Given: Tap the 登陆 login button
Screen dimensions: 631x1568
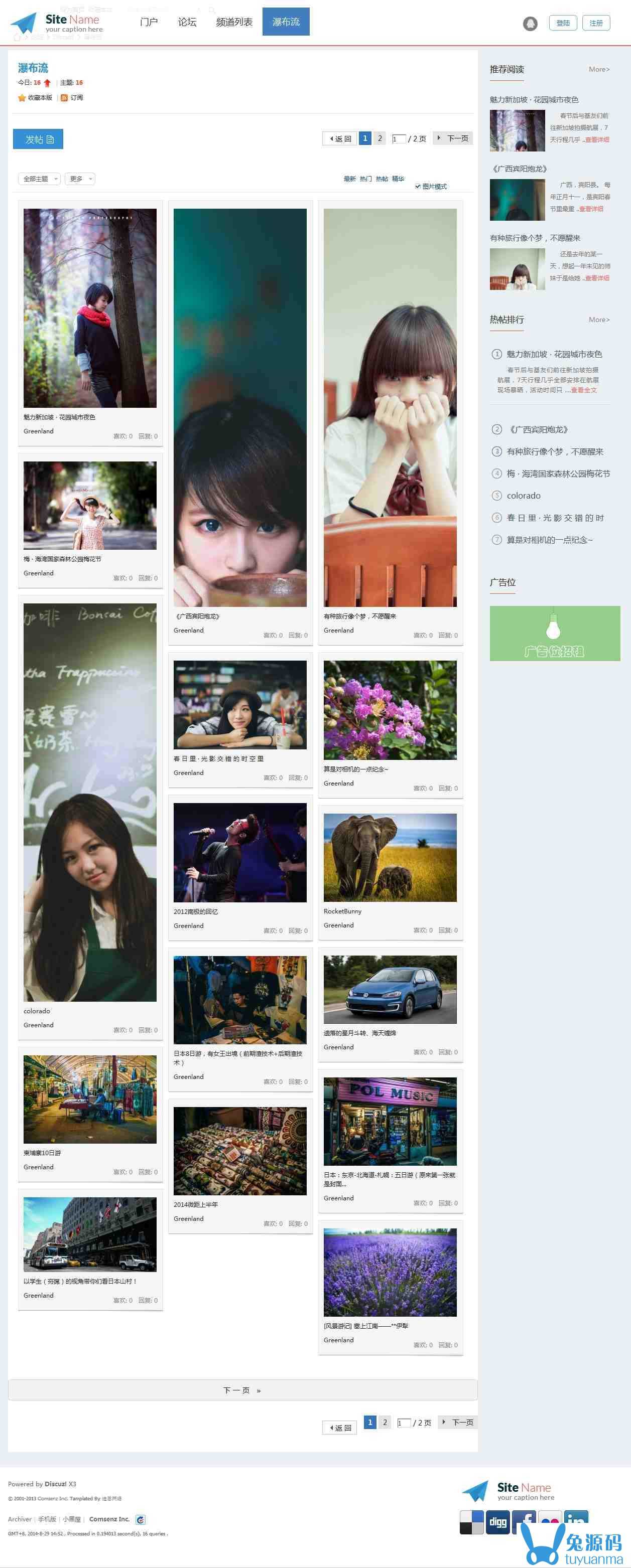Looking at the screenshot, I should coord(562,23).
